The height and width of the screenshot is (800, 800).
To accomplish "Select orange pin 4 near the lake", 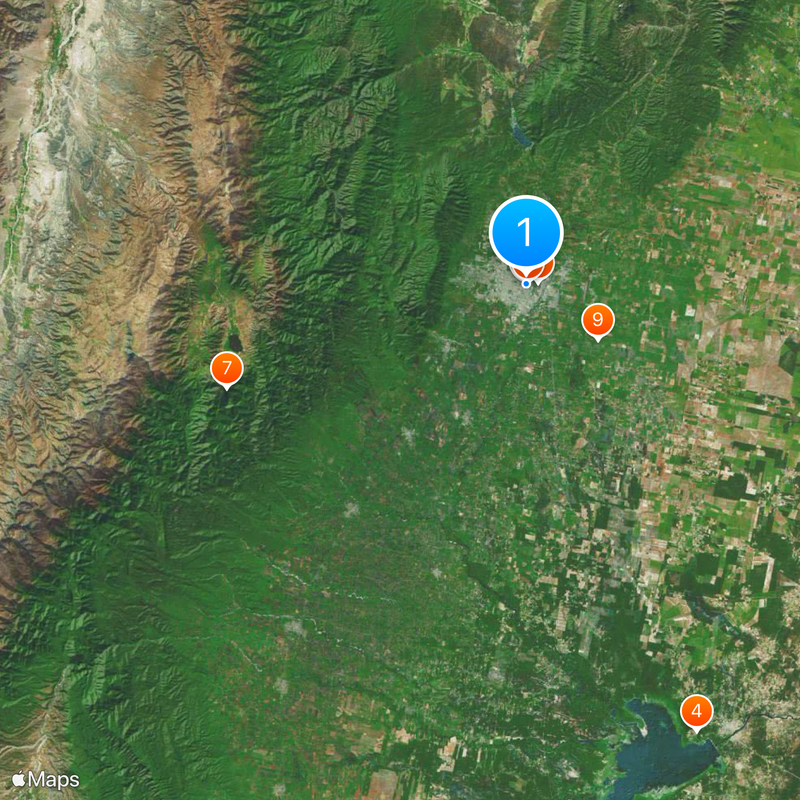I will tap(696, 712).
